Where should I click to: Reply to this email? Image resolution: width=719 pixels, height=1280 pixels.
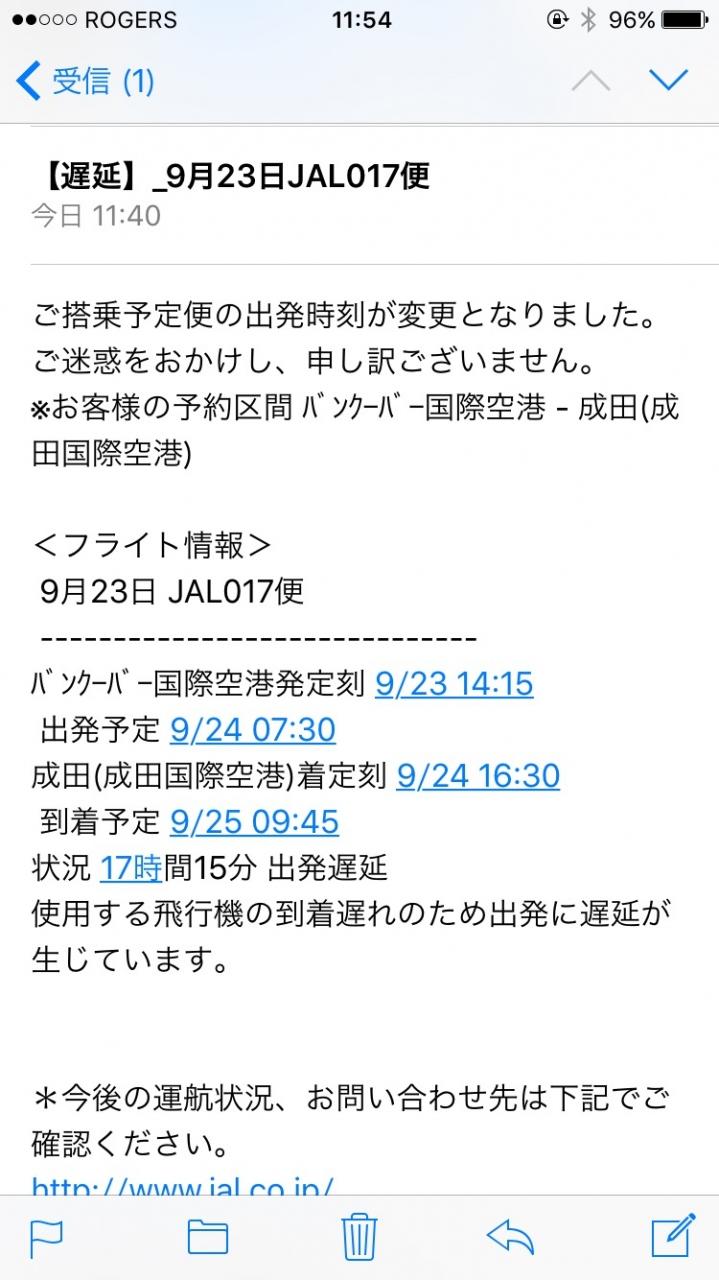pyautogui.click(x=510, y=1237)
